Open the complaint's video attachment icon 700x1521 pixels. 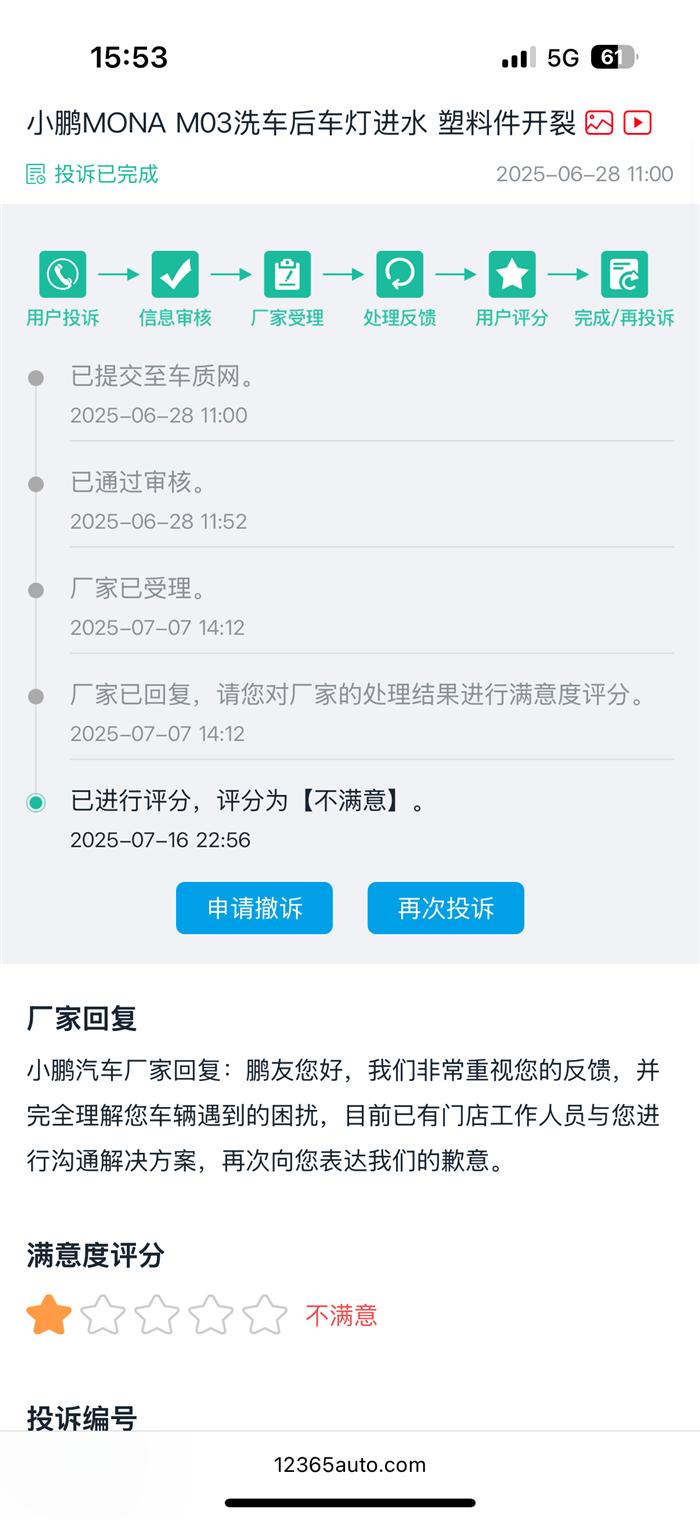(638, 123)
